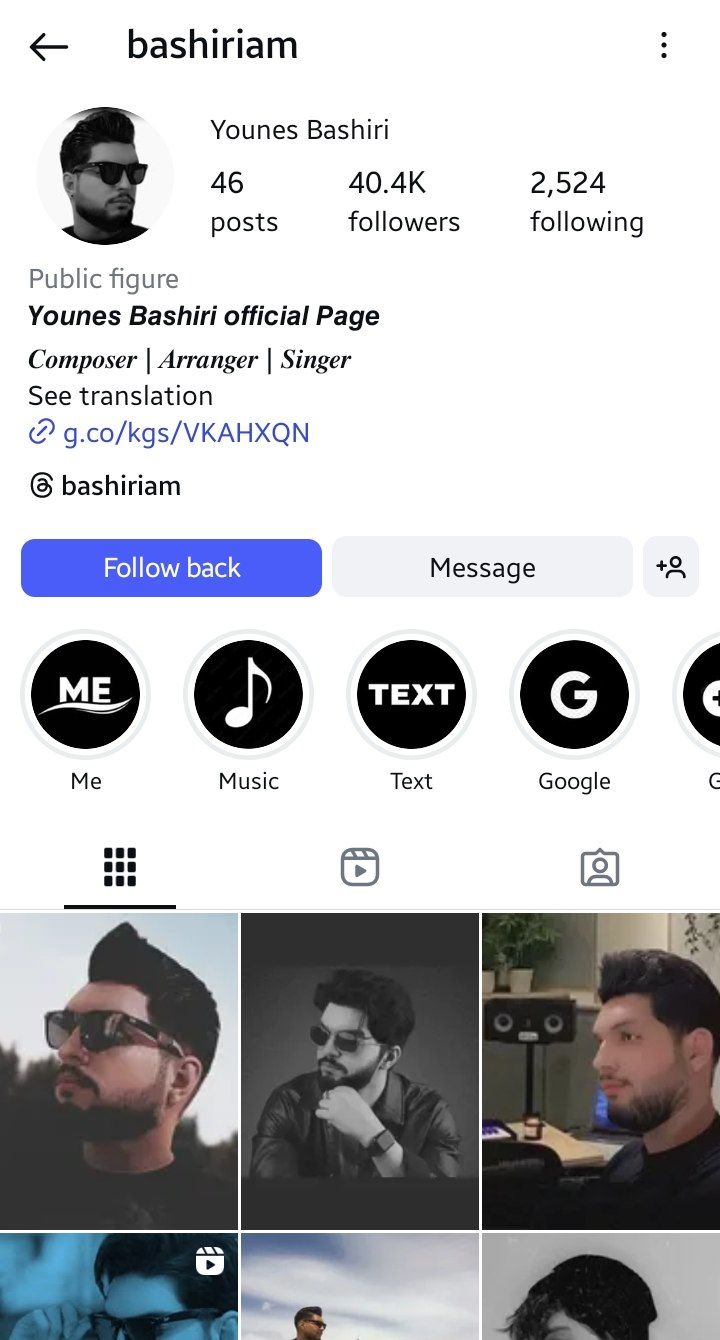Open the black-and-white leather jacket post
Image resolution: width=720 pixels, height=1340 pixels.
(360, 1070)
